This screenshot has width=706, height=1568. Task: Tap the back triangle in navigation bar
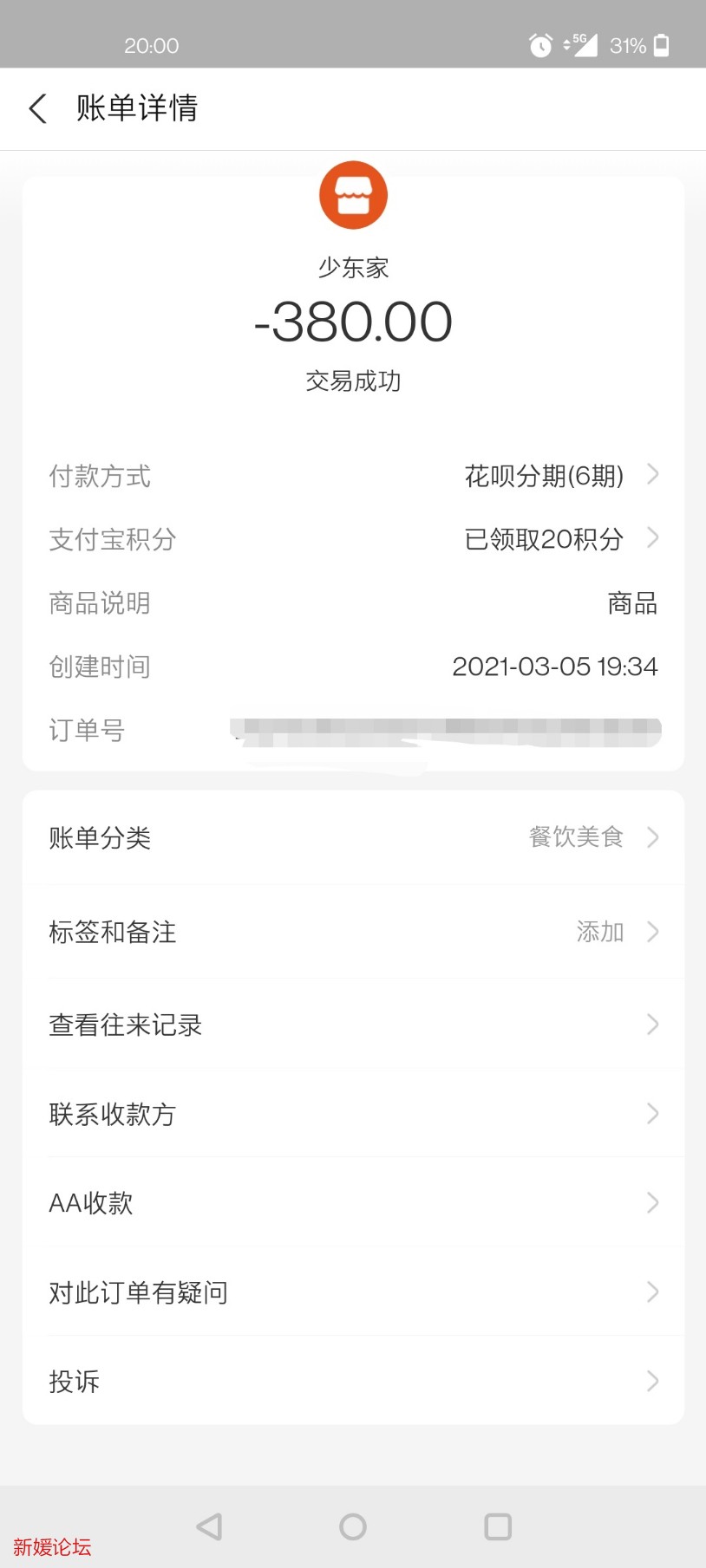[208, 1526]
